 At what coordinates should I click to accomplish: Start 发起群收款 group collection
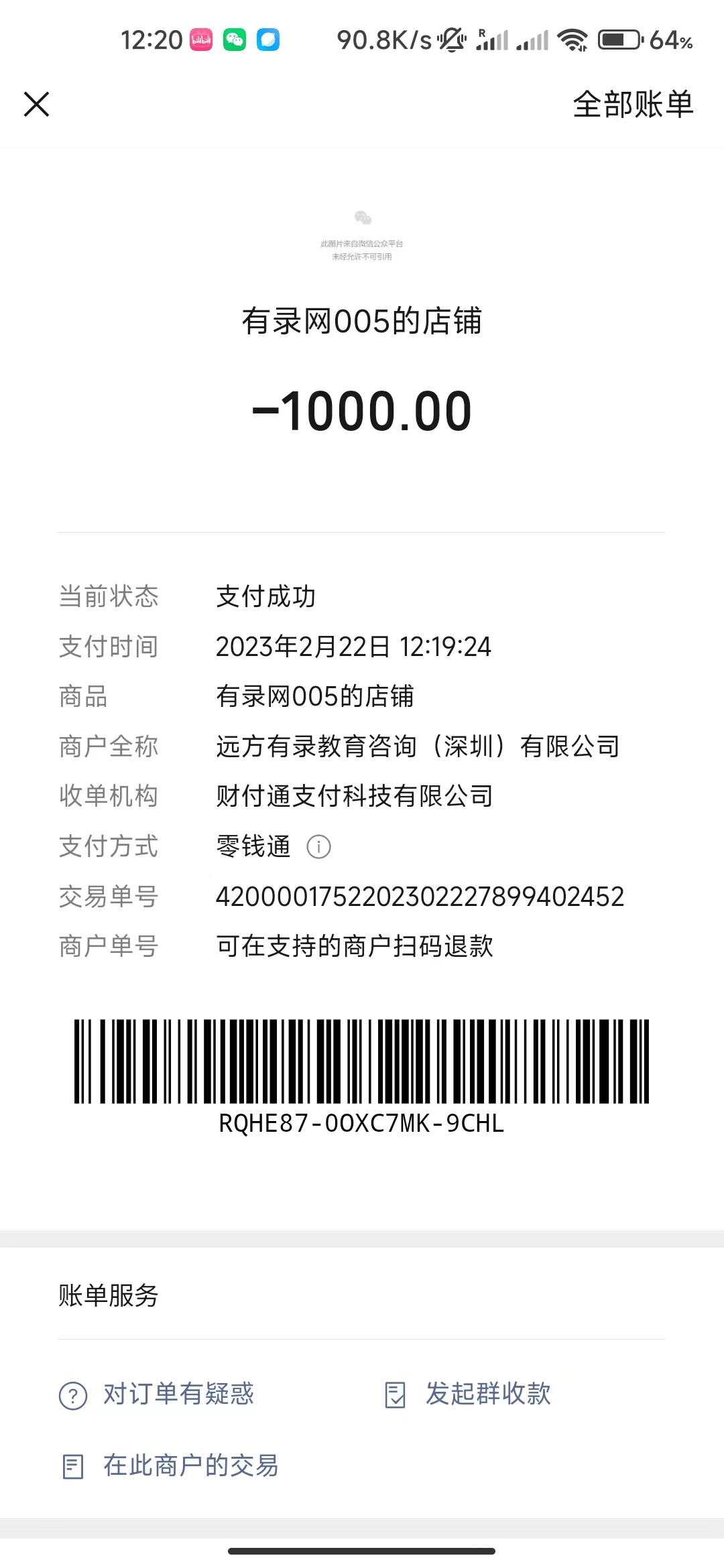click(x=468, y=1394)
